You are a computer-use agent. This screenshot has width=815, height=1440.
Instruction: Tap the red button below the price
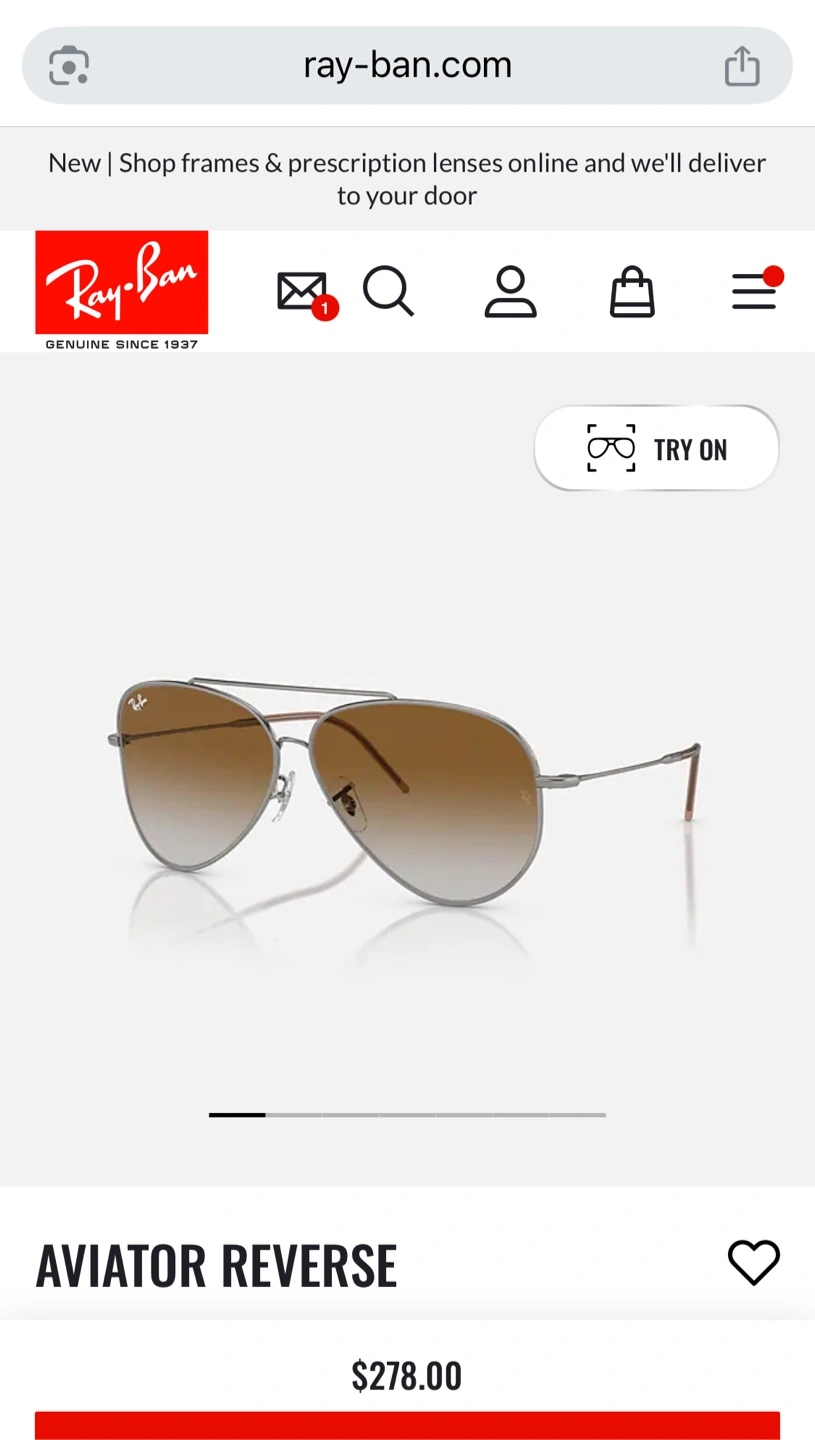pyautogui.click(x=407, y=1425)
